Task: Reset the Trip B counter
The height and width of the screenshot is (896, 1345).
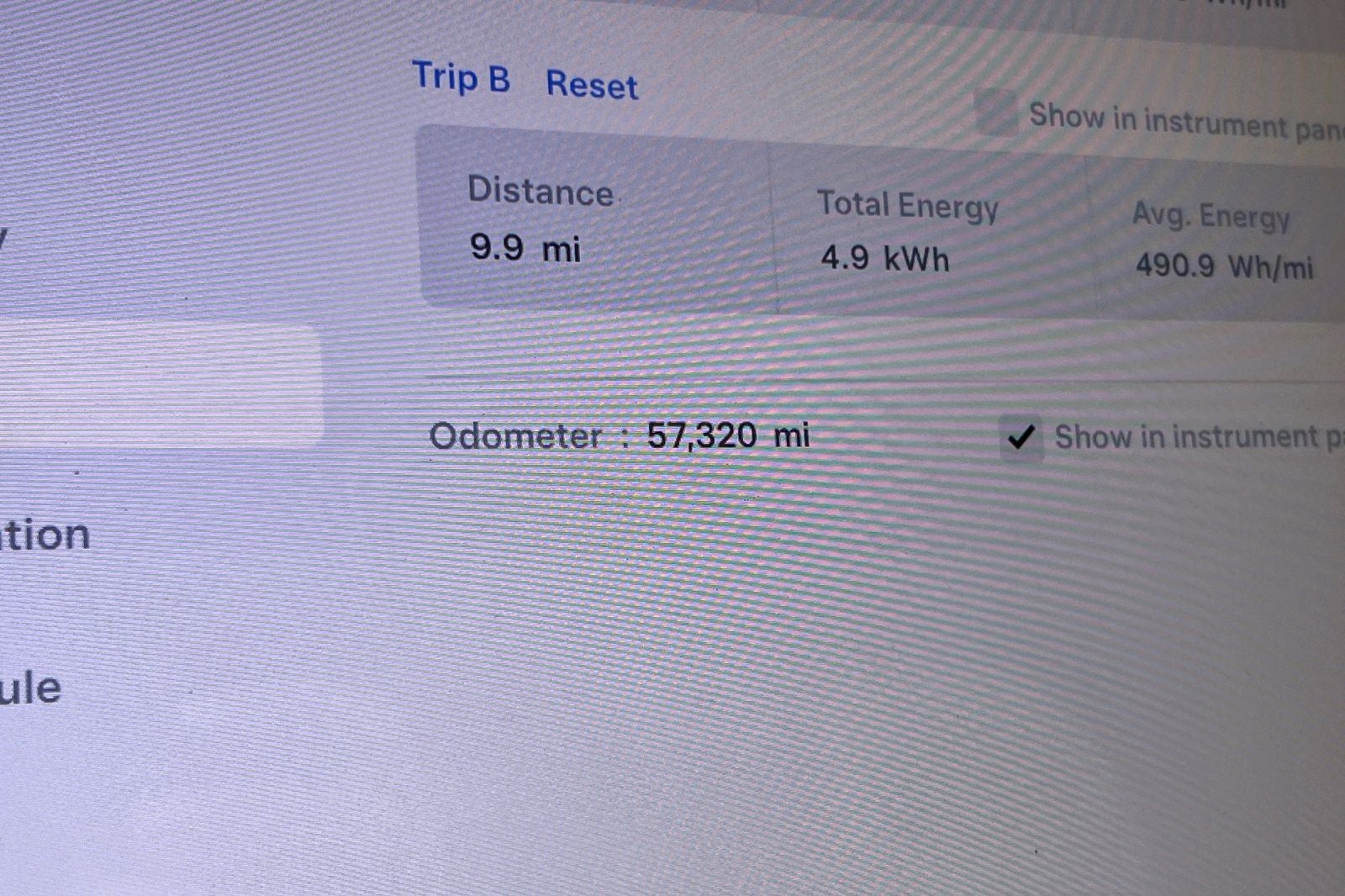Action: [592, 86]
